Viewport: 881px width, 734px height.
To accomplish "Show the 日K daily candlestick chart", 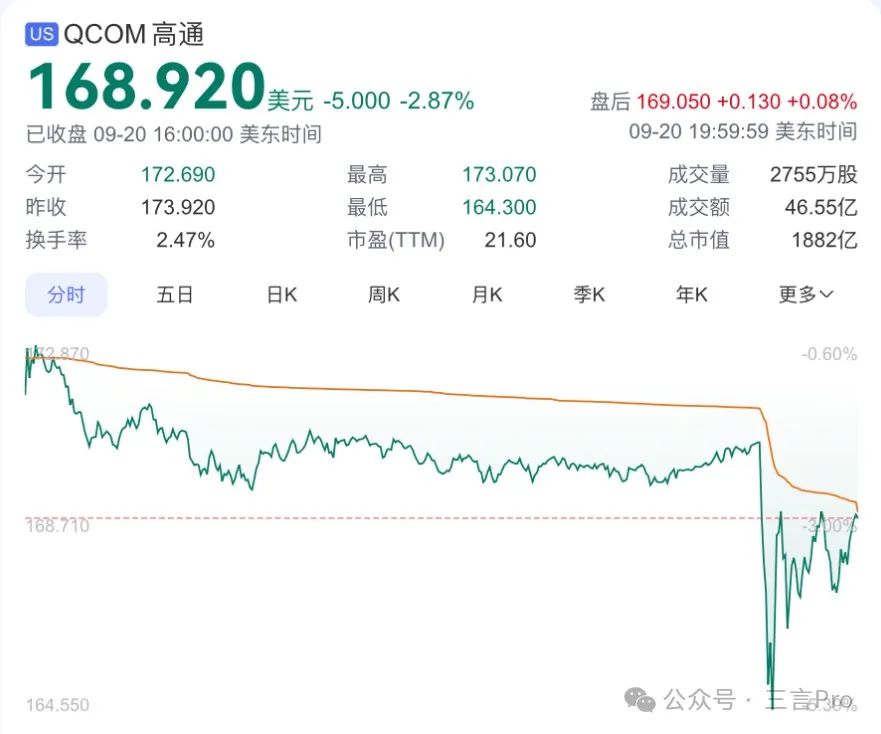I will point(281,295).
